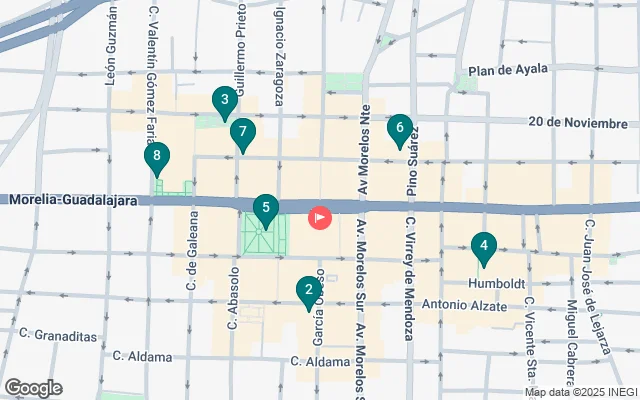This screenshot has width=640, height=400.
Task: Select map pin number 5
Action: point(265,210)
